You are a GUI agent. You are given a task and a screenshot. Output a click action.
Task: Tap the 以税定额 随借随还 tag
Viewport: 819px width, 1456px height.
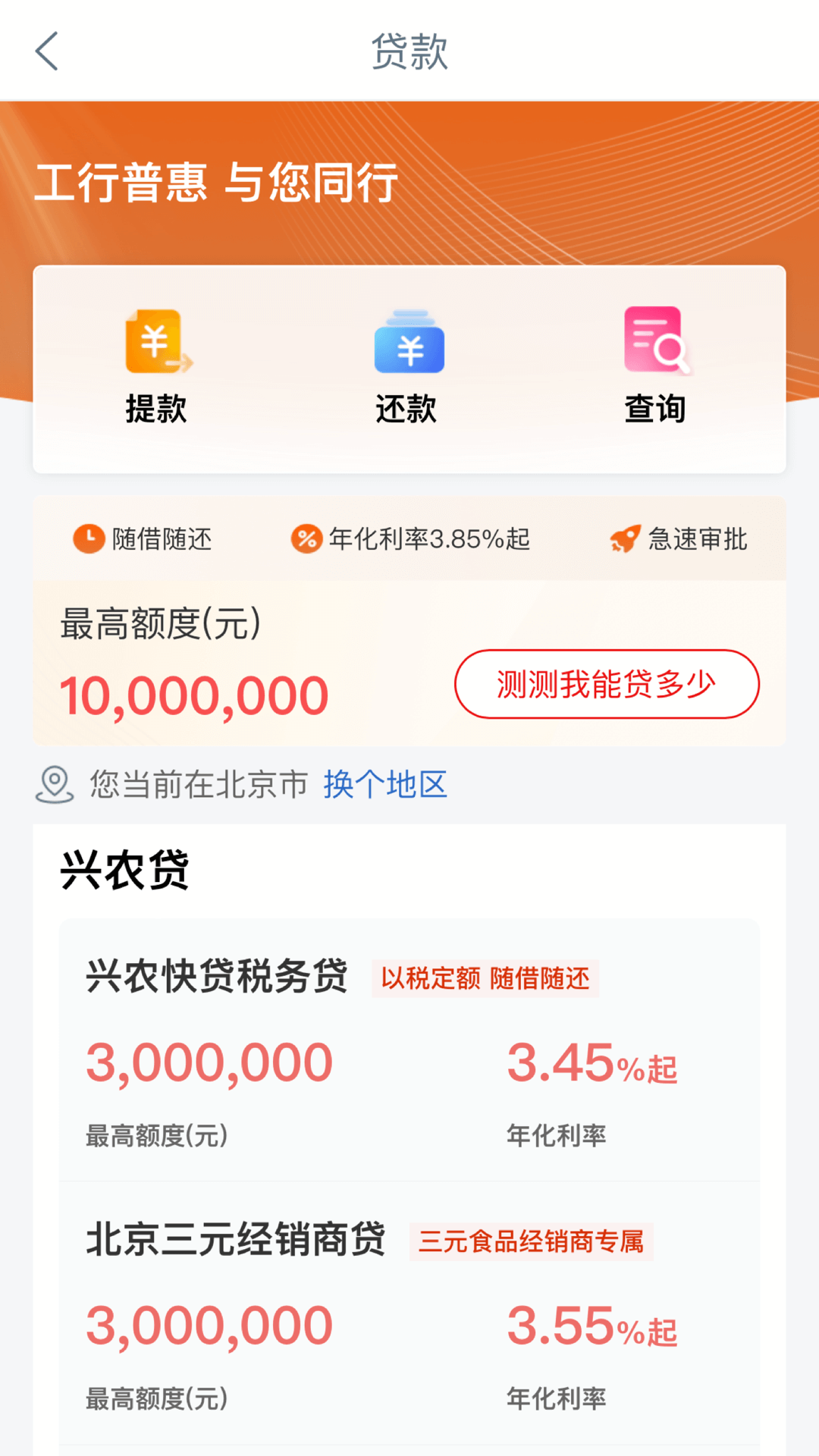(x=485, y=978)
